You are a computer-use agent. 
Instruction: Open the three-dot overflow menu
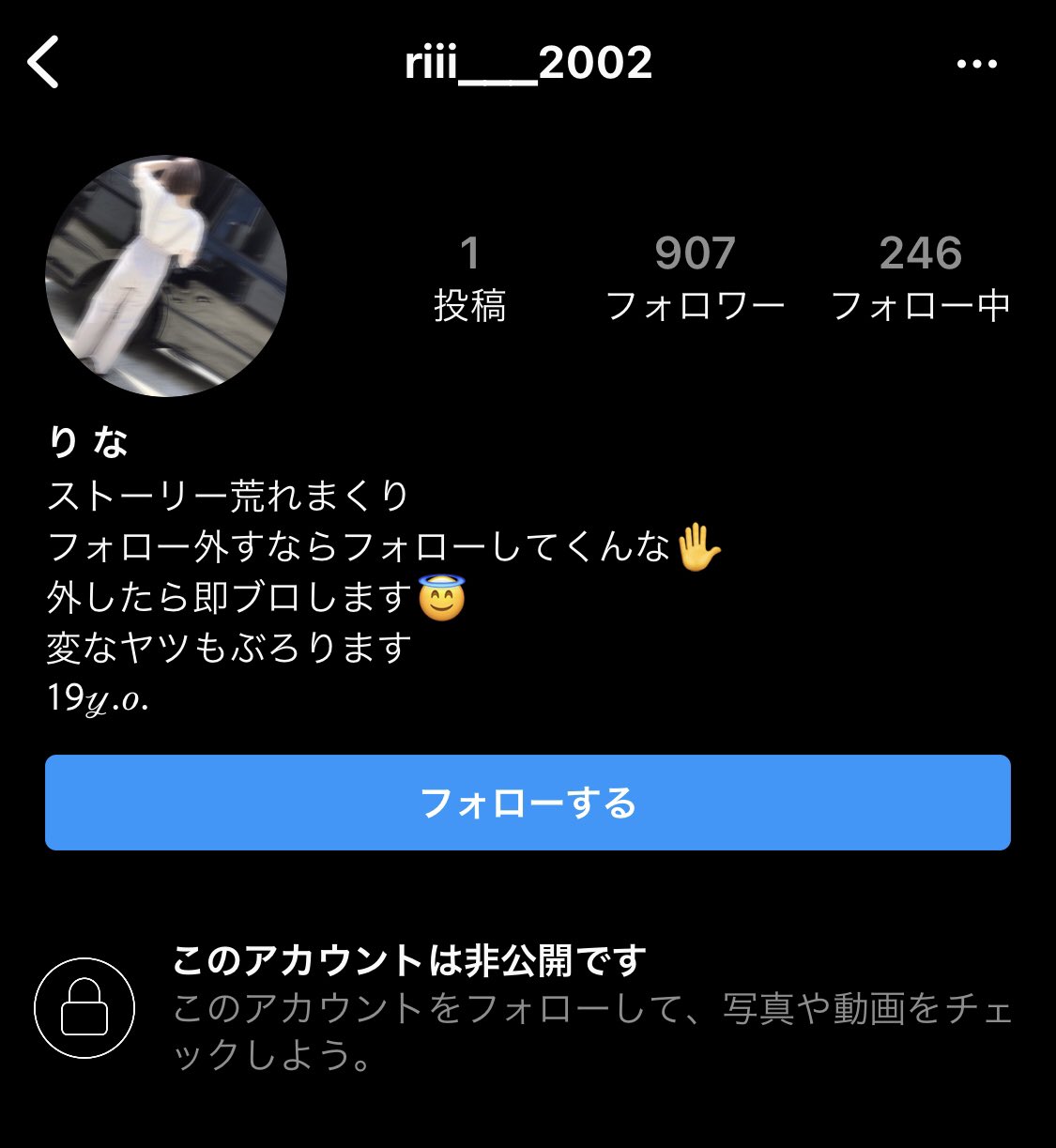pos(976,64)
